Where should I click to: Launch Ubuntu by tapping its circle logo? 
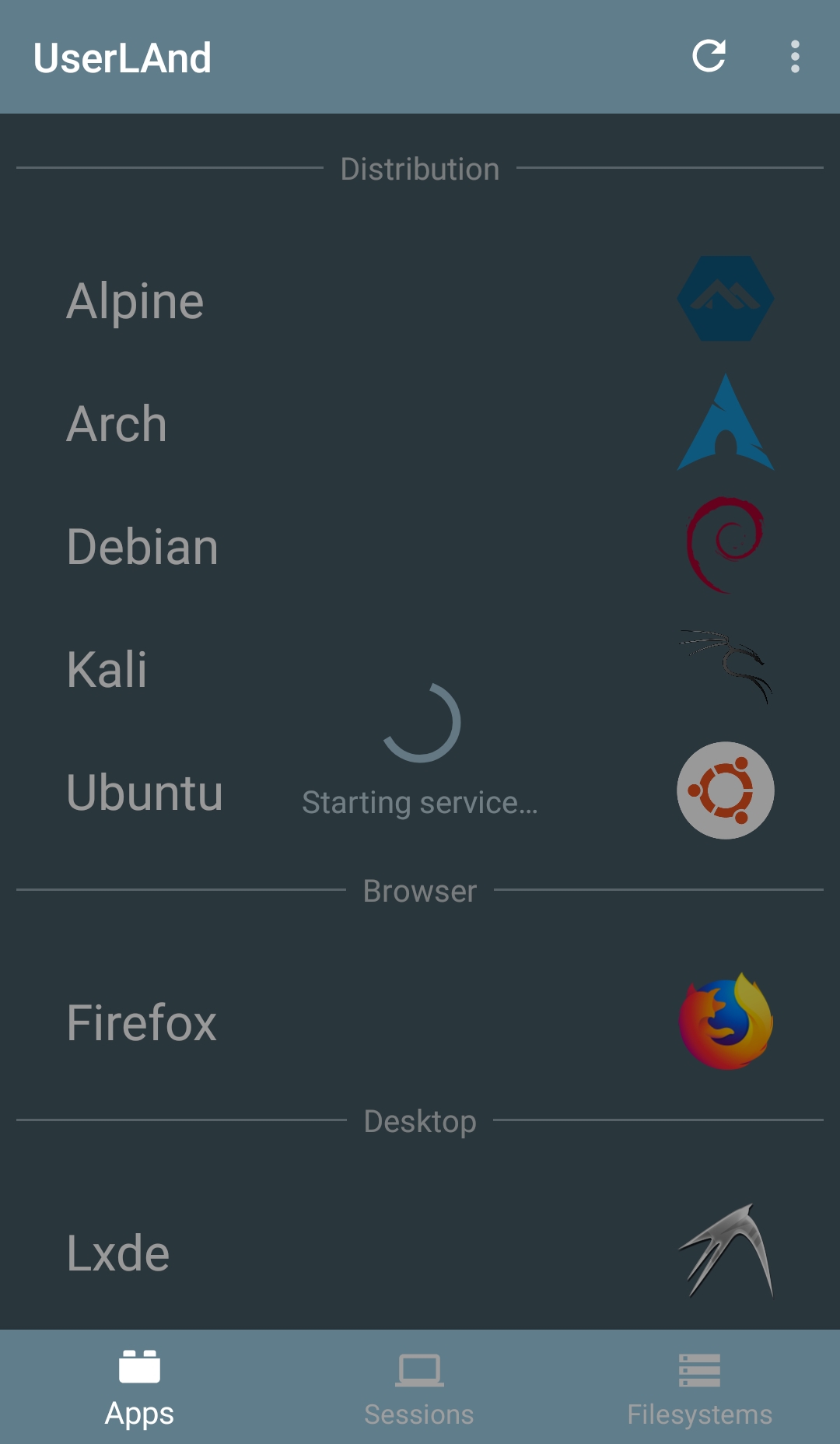point(725,790)
